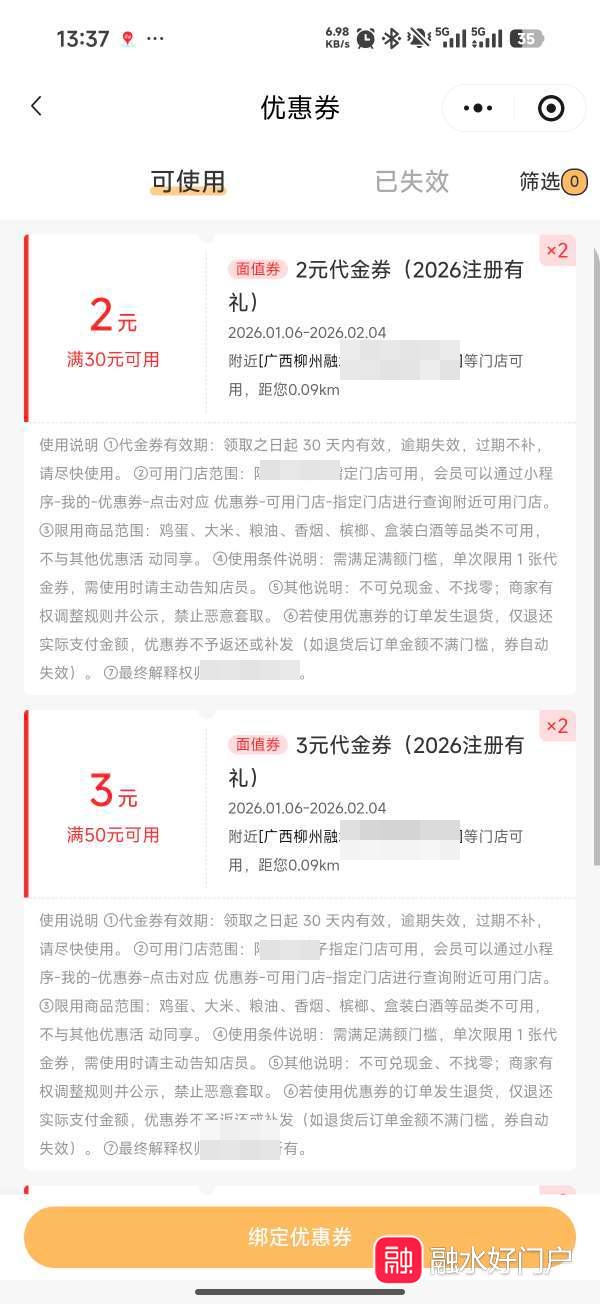
Task: Switch to the 已失效 tab
Action: [412, 182]
